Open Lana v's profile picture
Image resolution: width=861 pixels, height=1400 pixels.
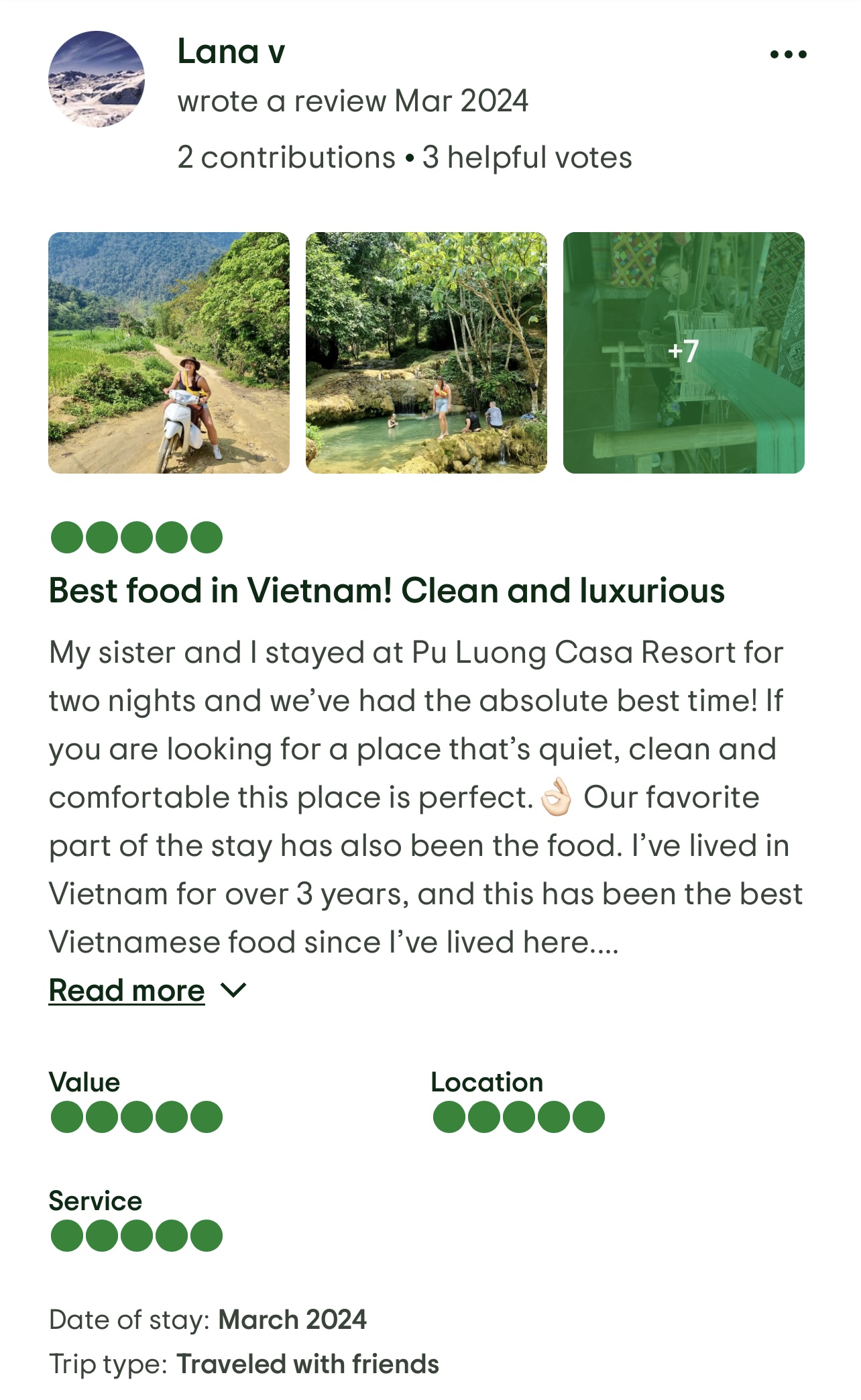[x=97, y=79]
